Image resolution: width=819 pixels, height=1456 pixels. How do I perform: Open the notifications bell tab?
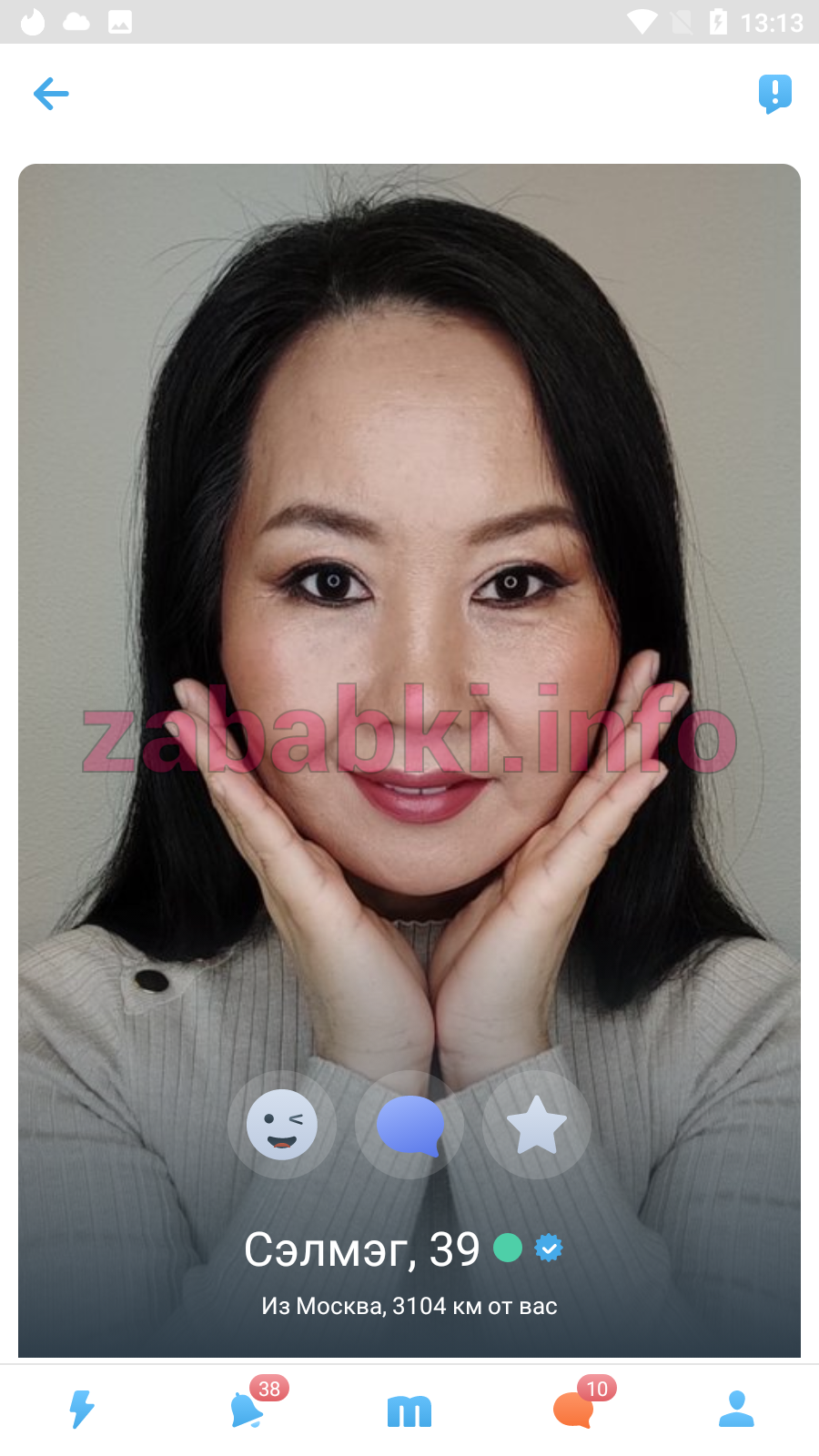click(247, 1410)
